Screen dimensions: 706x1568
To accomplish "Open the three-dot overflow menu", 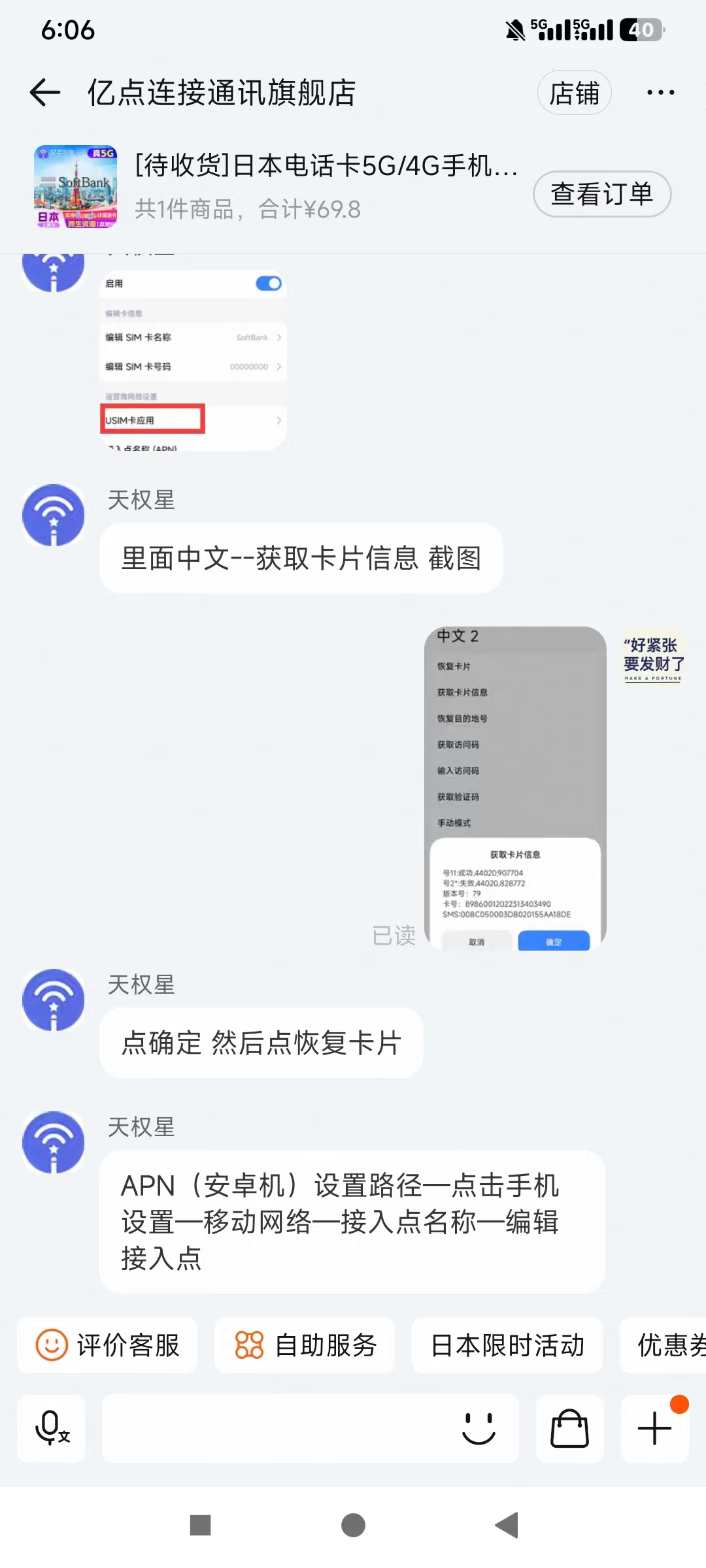I will (x=660, y=93).
